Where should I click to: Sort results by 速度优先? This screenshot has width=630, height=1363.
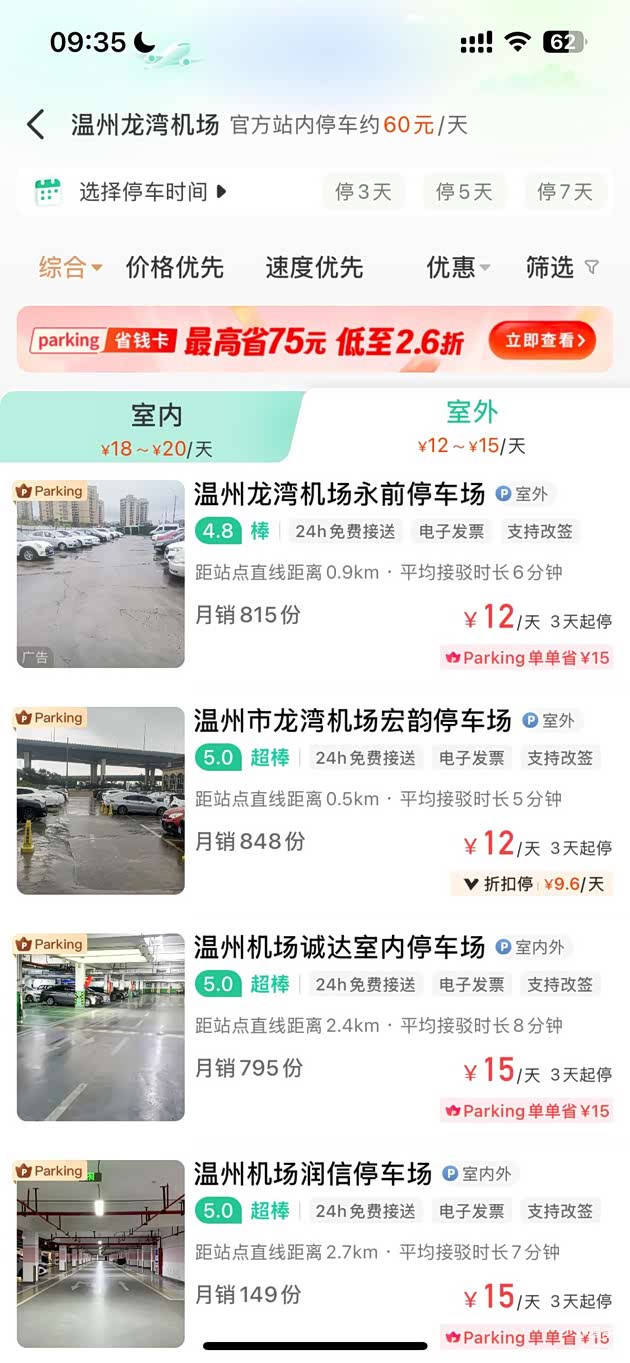[x=314, y=267]
